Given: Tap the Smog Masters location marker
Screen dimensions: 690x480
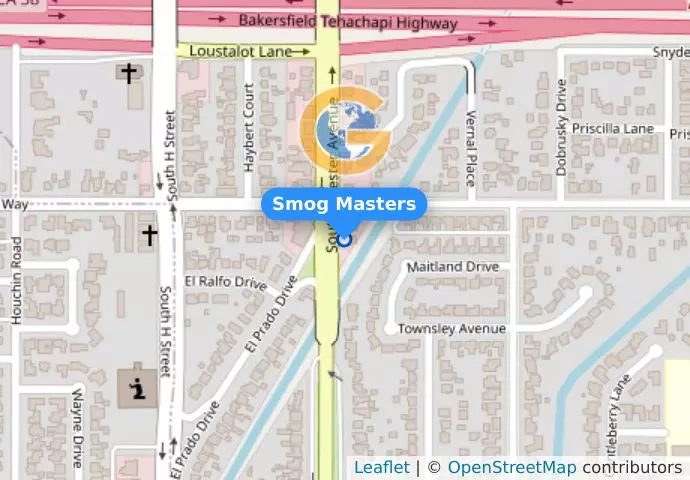Looking at the screenshot, I should pos(345,238).
